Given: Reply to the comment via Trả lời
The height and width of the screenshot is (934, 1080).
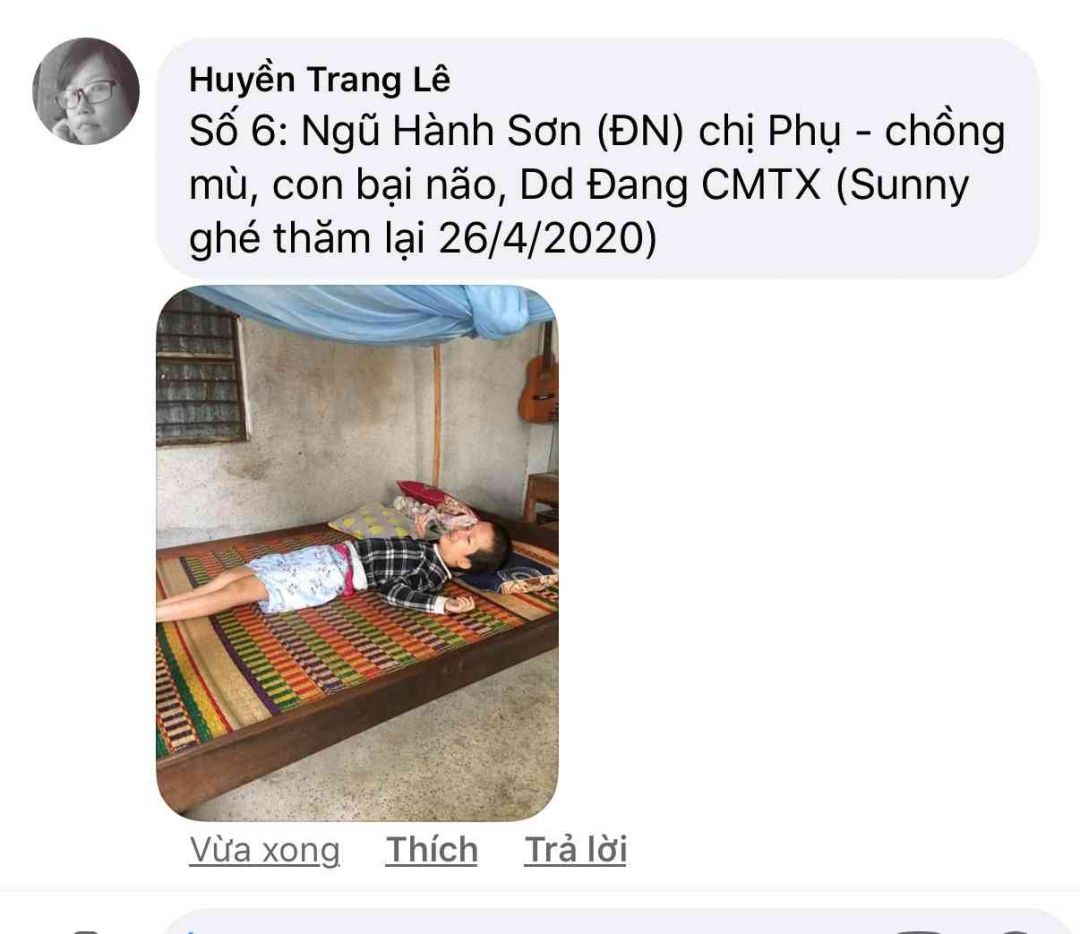Looking at the screenshot, I should point(575,850).
